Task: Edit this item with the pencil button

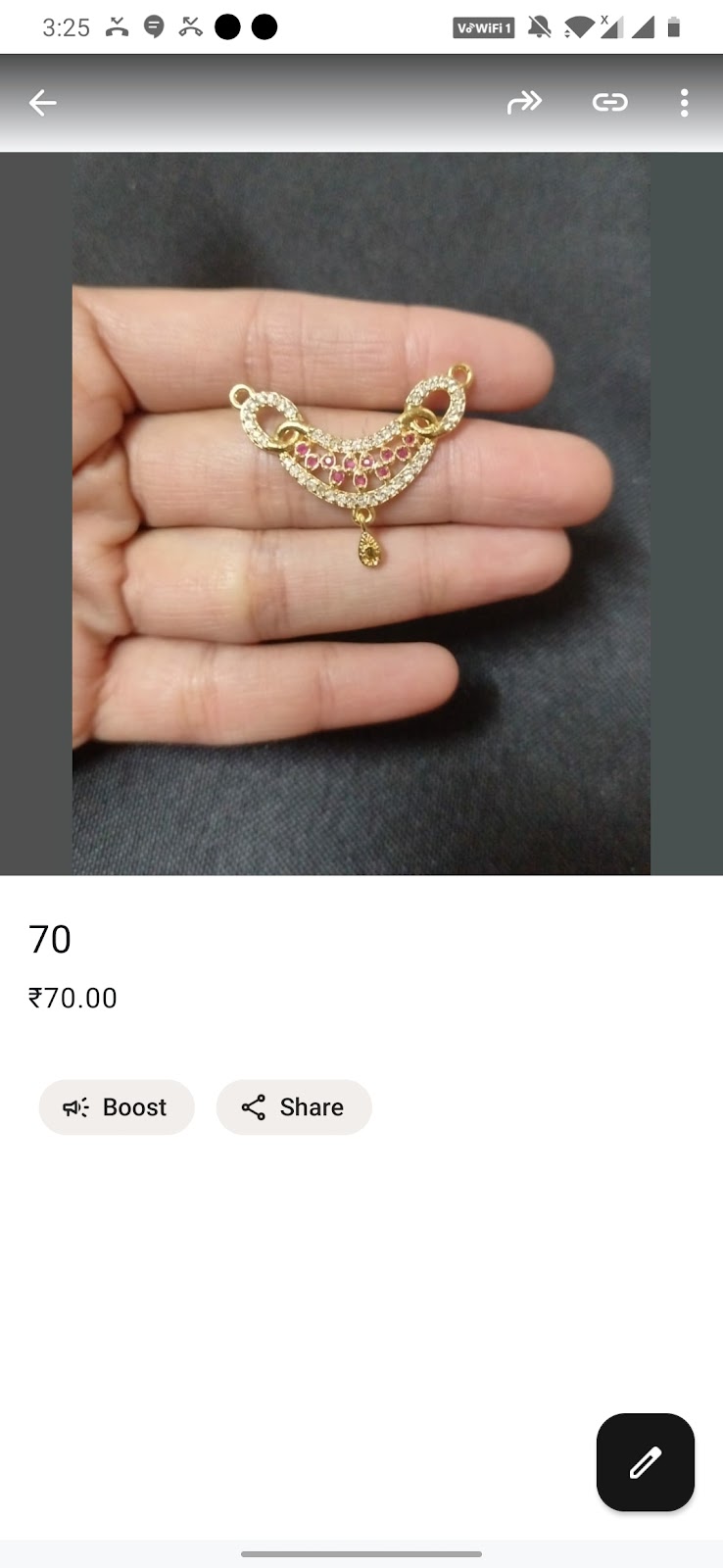Action: 645,1462
